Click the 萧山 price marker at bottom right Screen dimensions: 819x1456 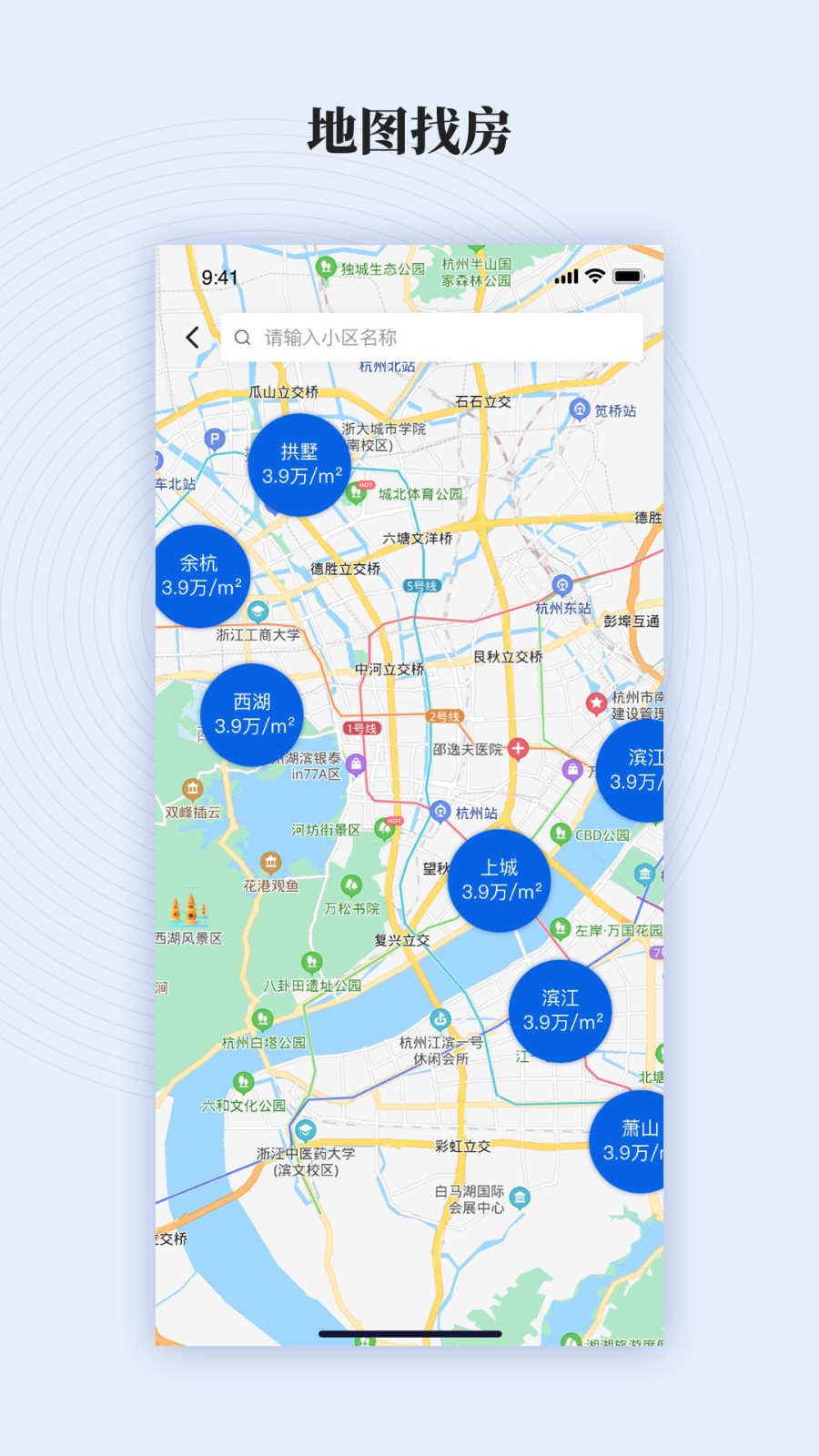[634, 1140]
